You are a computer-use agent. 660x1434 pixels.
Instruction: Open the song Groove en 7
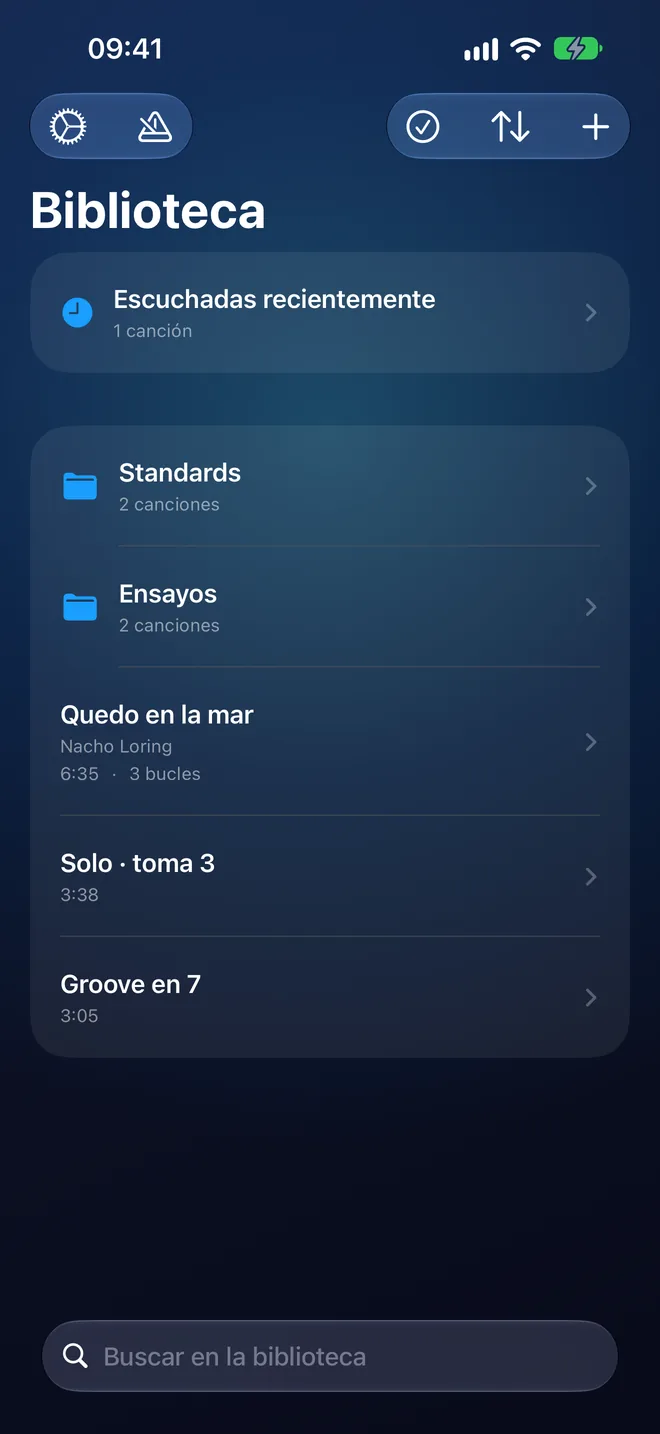[x=330, y=997]
